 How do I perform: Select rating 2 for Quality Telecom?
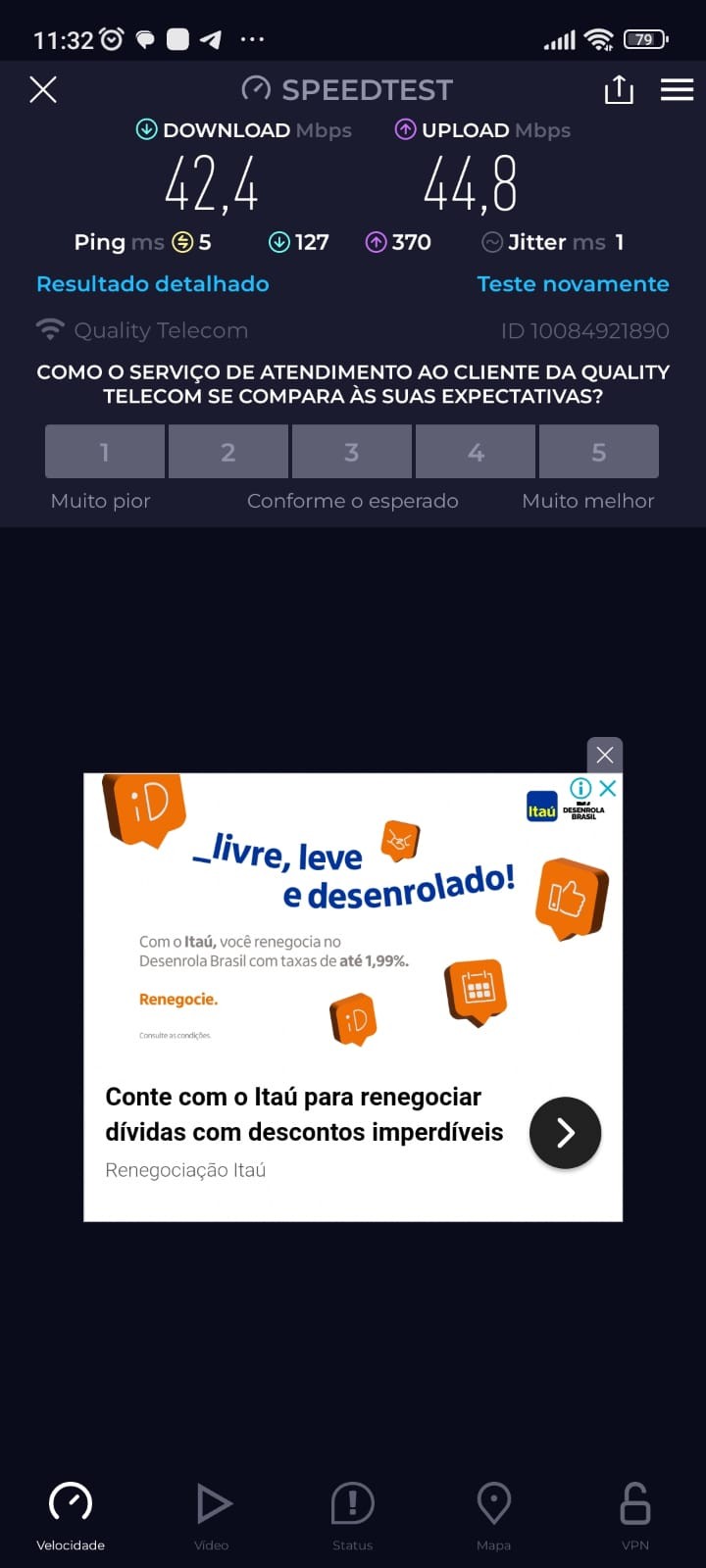pos(228,452)
